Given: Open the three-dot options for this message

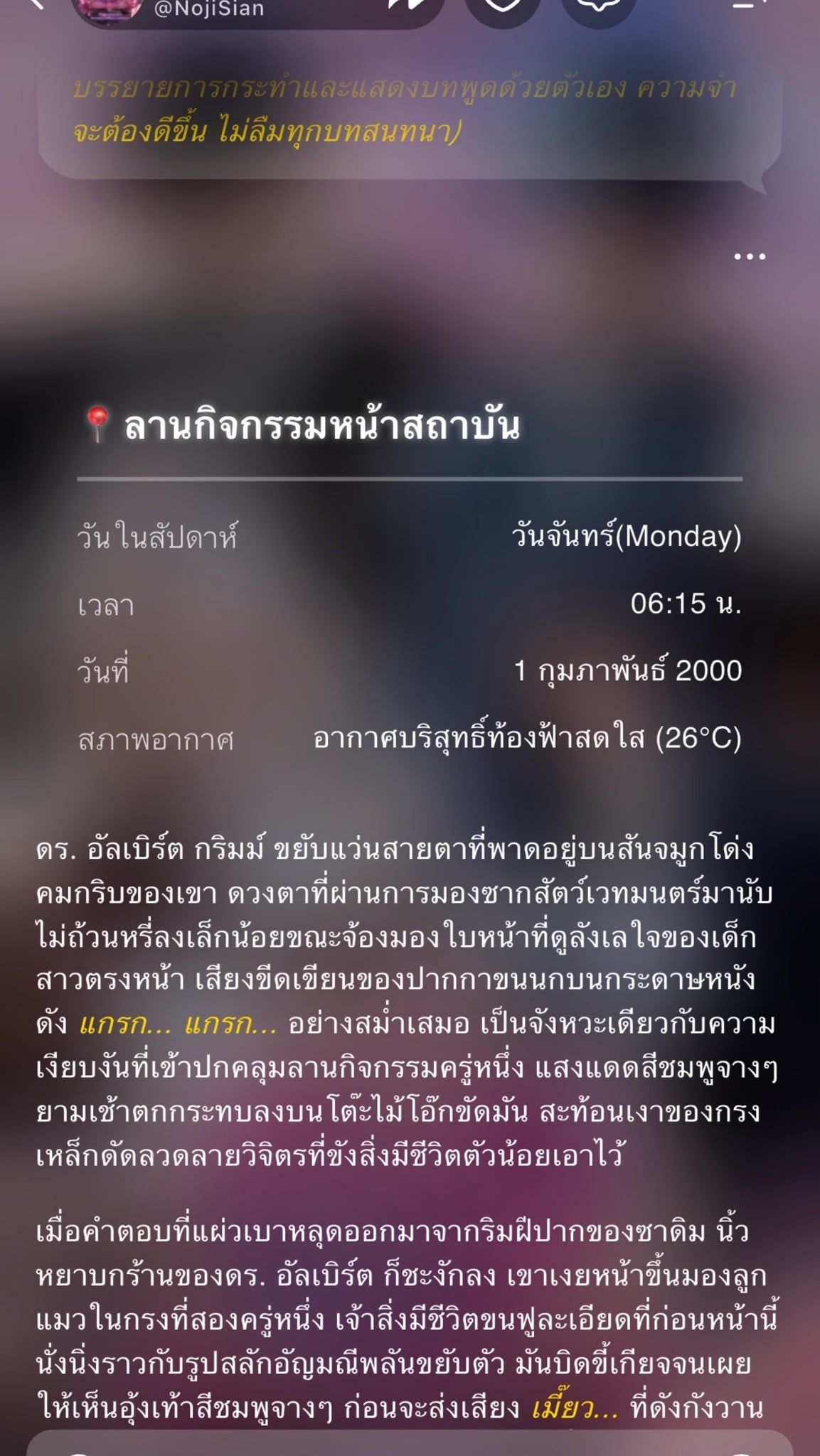Looking at the screenshot, I should (750, 257).
